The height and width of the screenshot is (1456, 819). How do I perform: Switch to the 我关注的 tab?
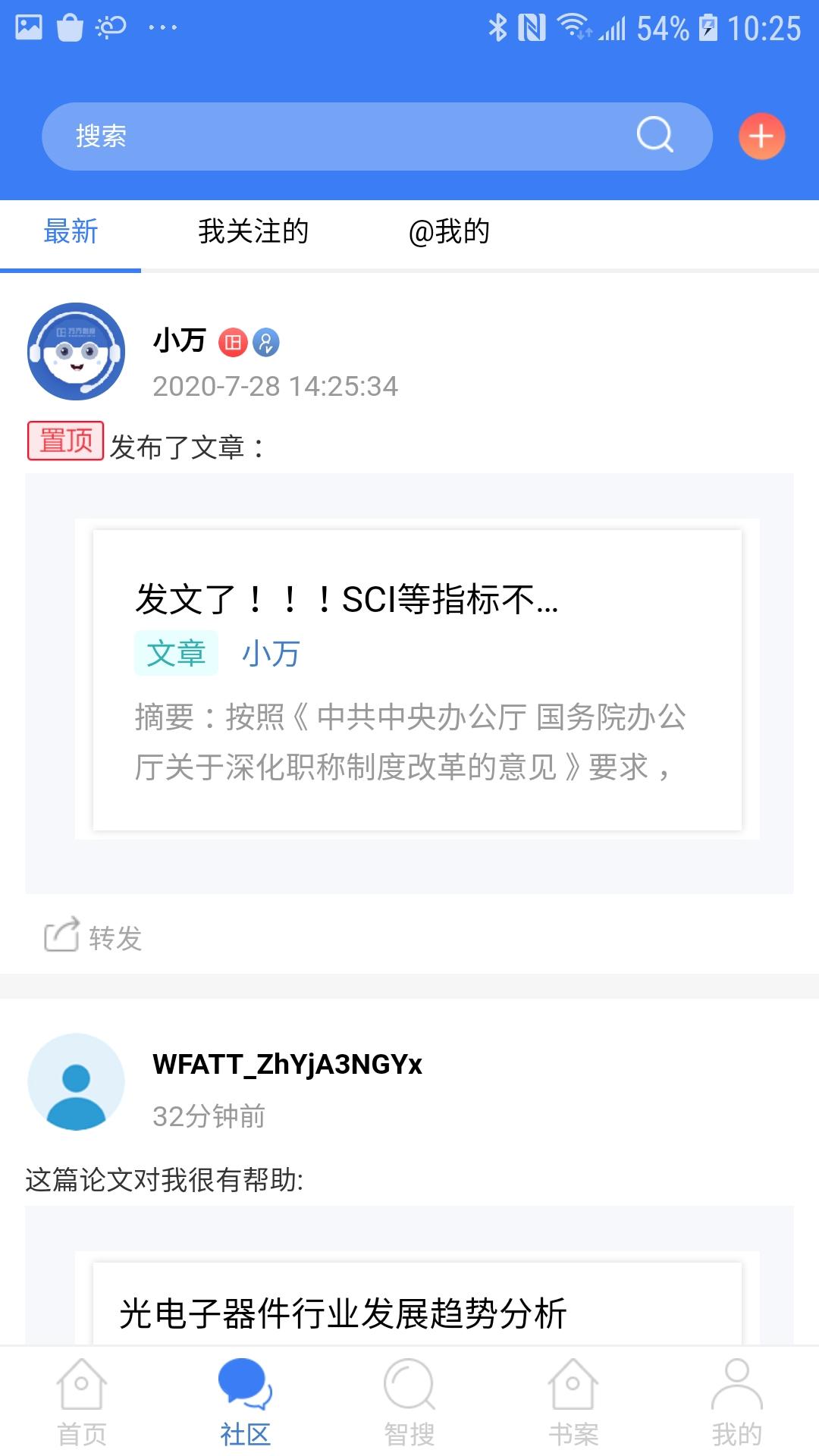(x=253, y=232)
